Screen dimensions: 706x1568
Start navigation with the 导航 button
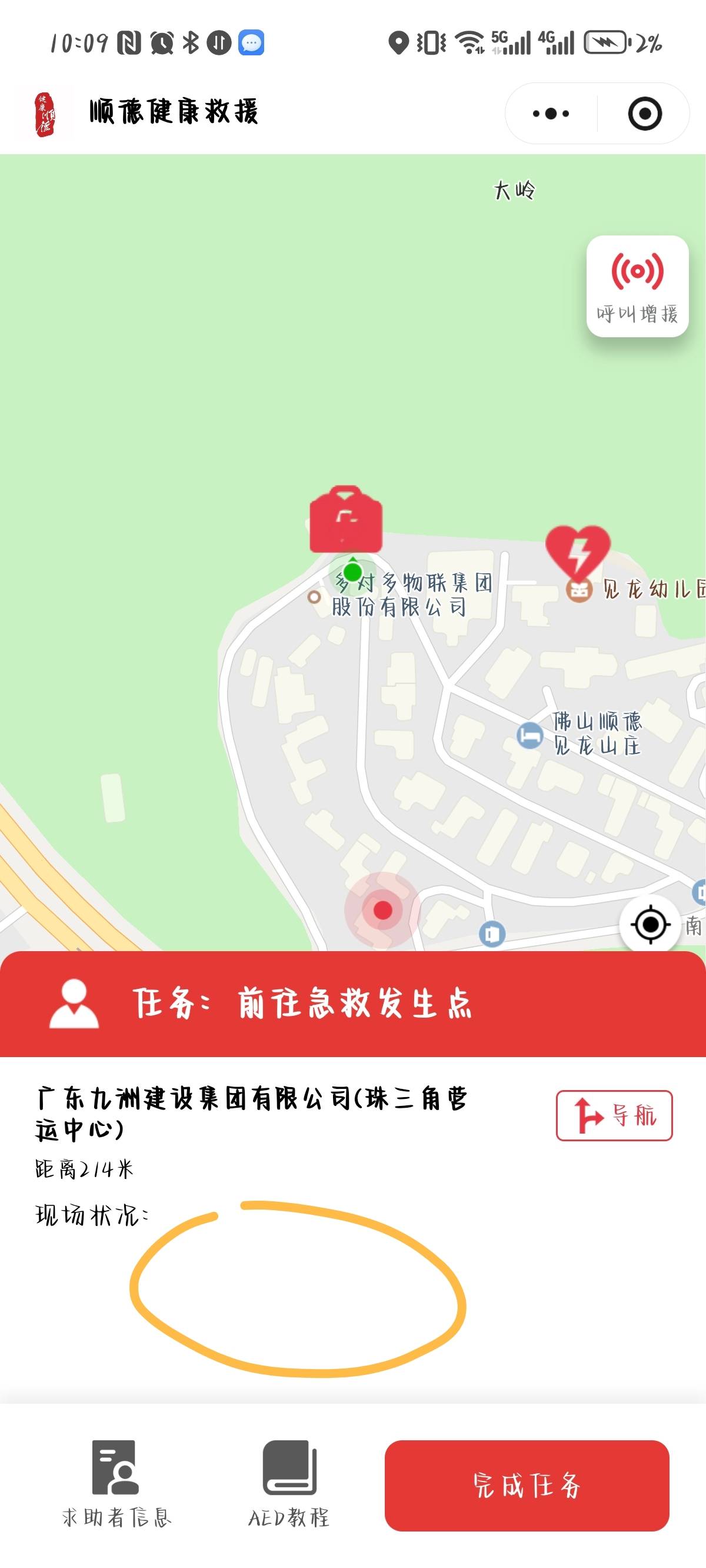pos(614,1115)
